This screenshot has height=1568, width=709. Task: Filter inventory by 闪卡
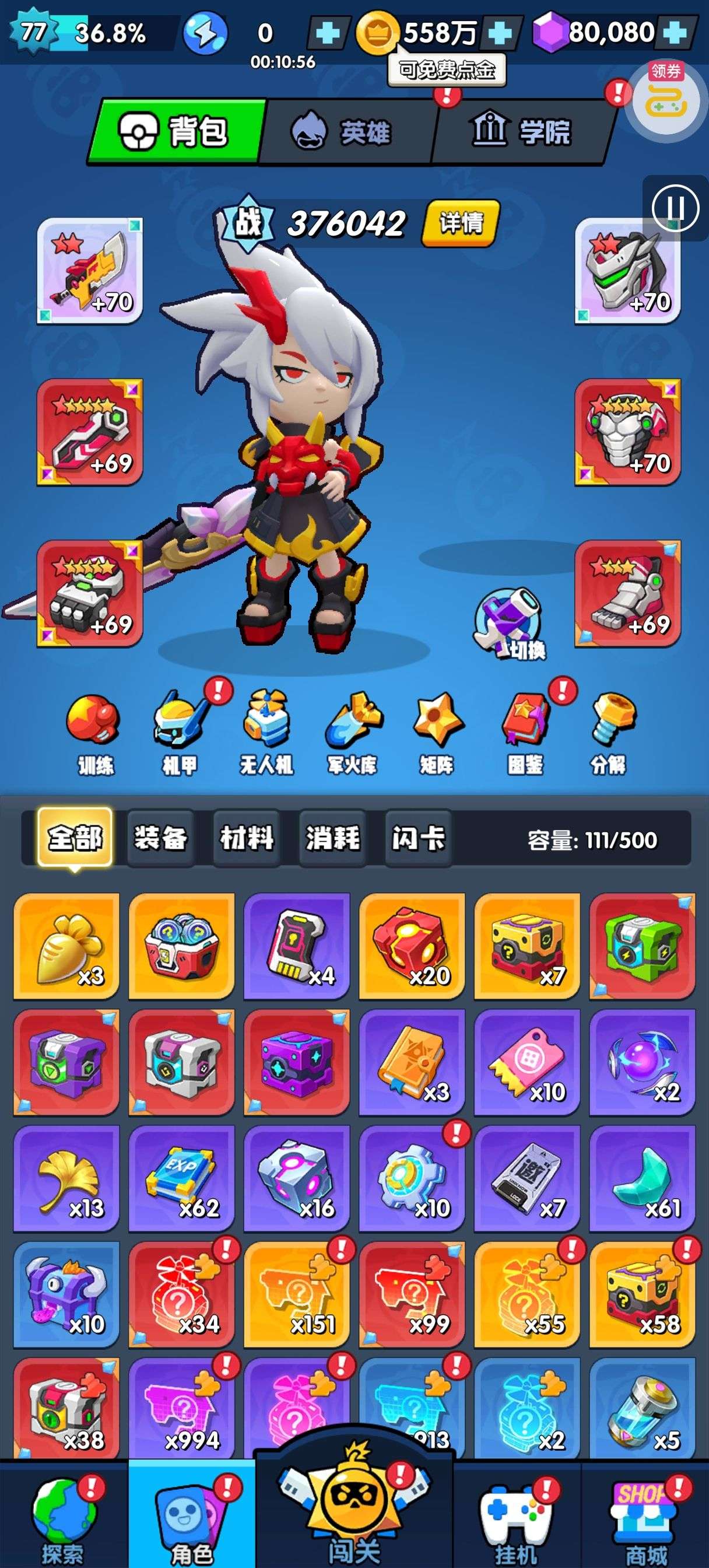tap(418, 838)
